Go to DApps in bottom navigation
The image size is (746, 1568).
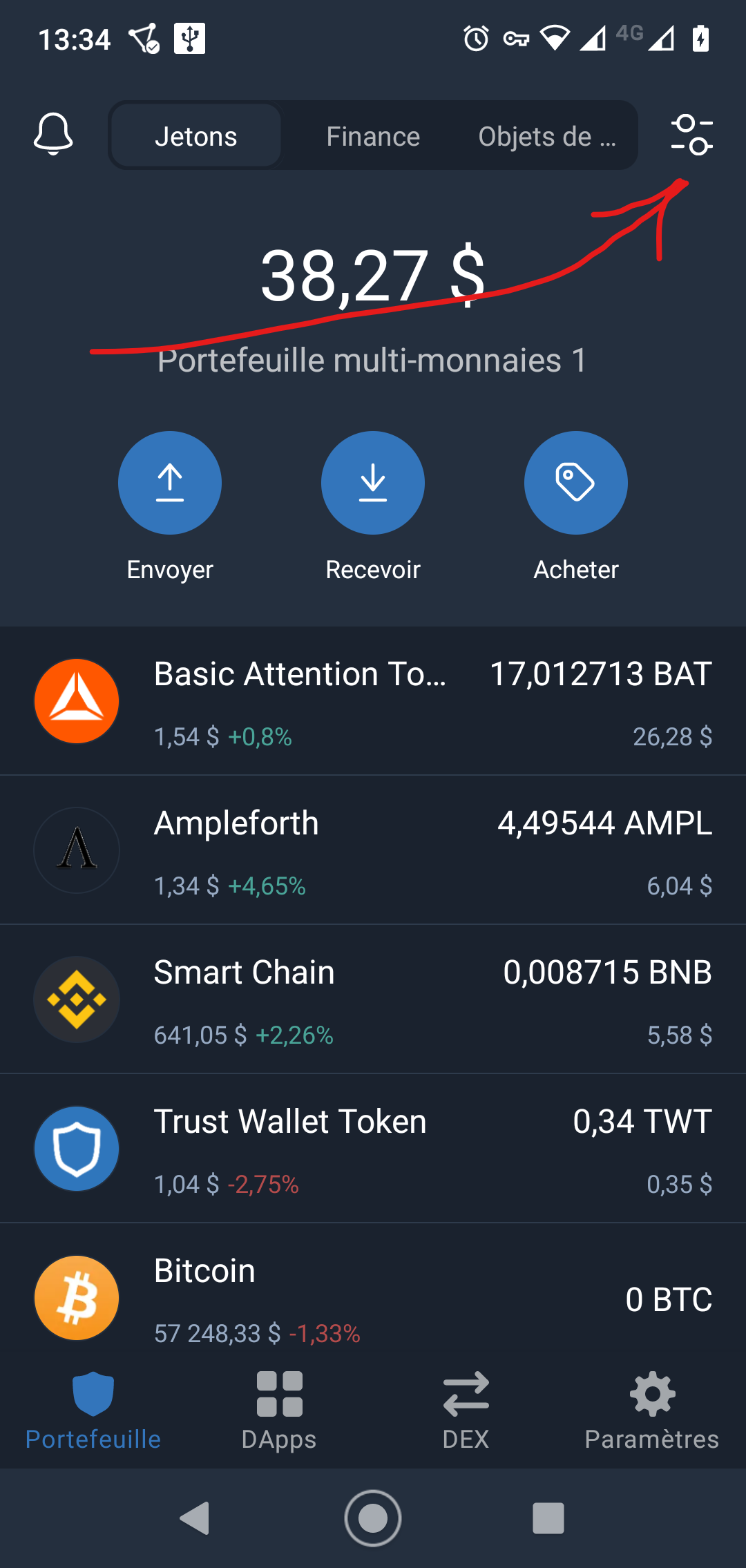279,1411
